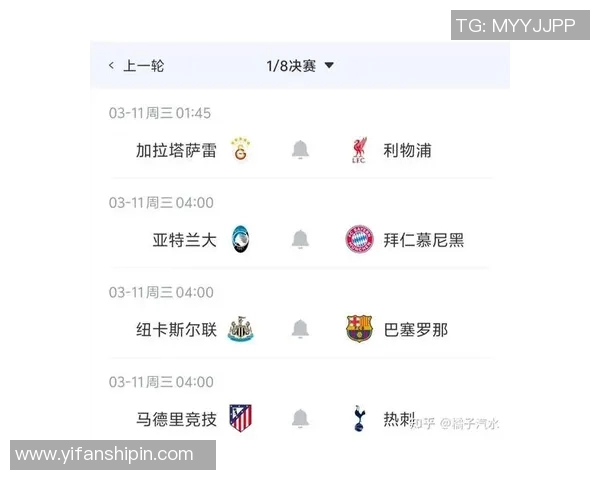Enable the reminder bell for 加拉塔萨雷 vs 利物浦
The height and width of the screenshot is (480, 600).
point(300,150)
